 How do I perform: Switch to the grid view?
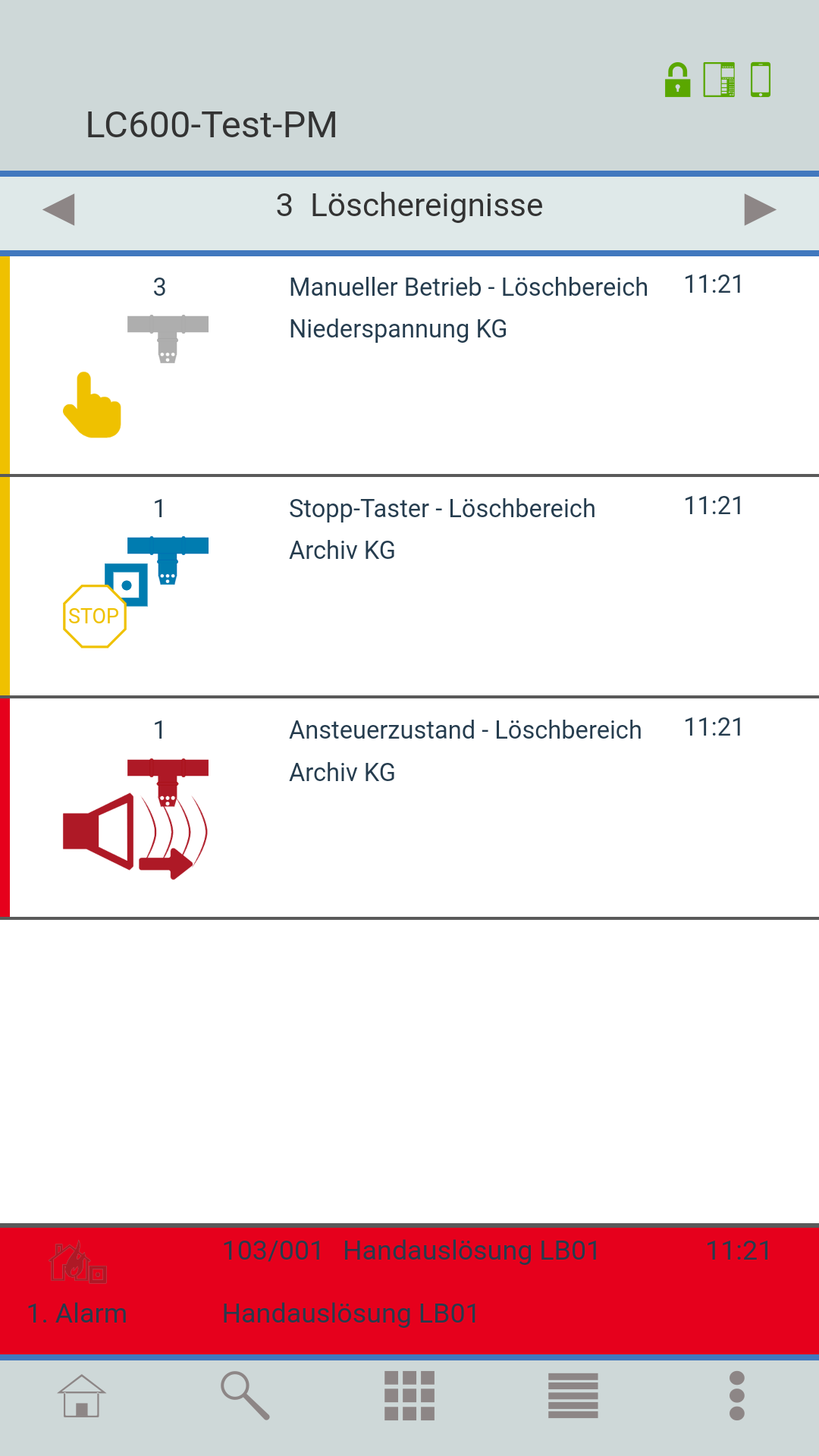point(409,1395)
